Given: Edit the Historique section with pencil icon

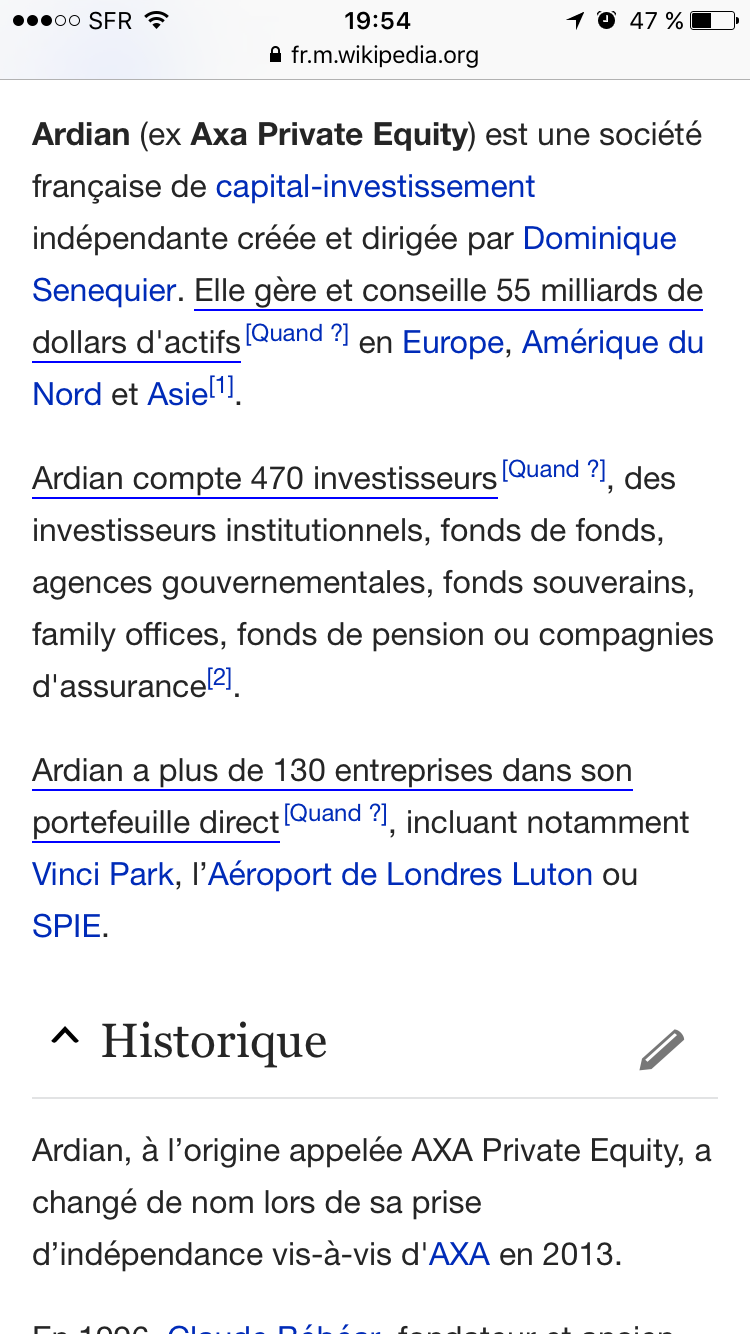Looking at the screenshot, I should pyautogui.click(x=661, y=1049).
